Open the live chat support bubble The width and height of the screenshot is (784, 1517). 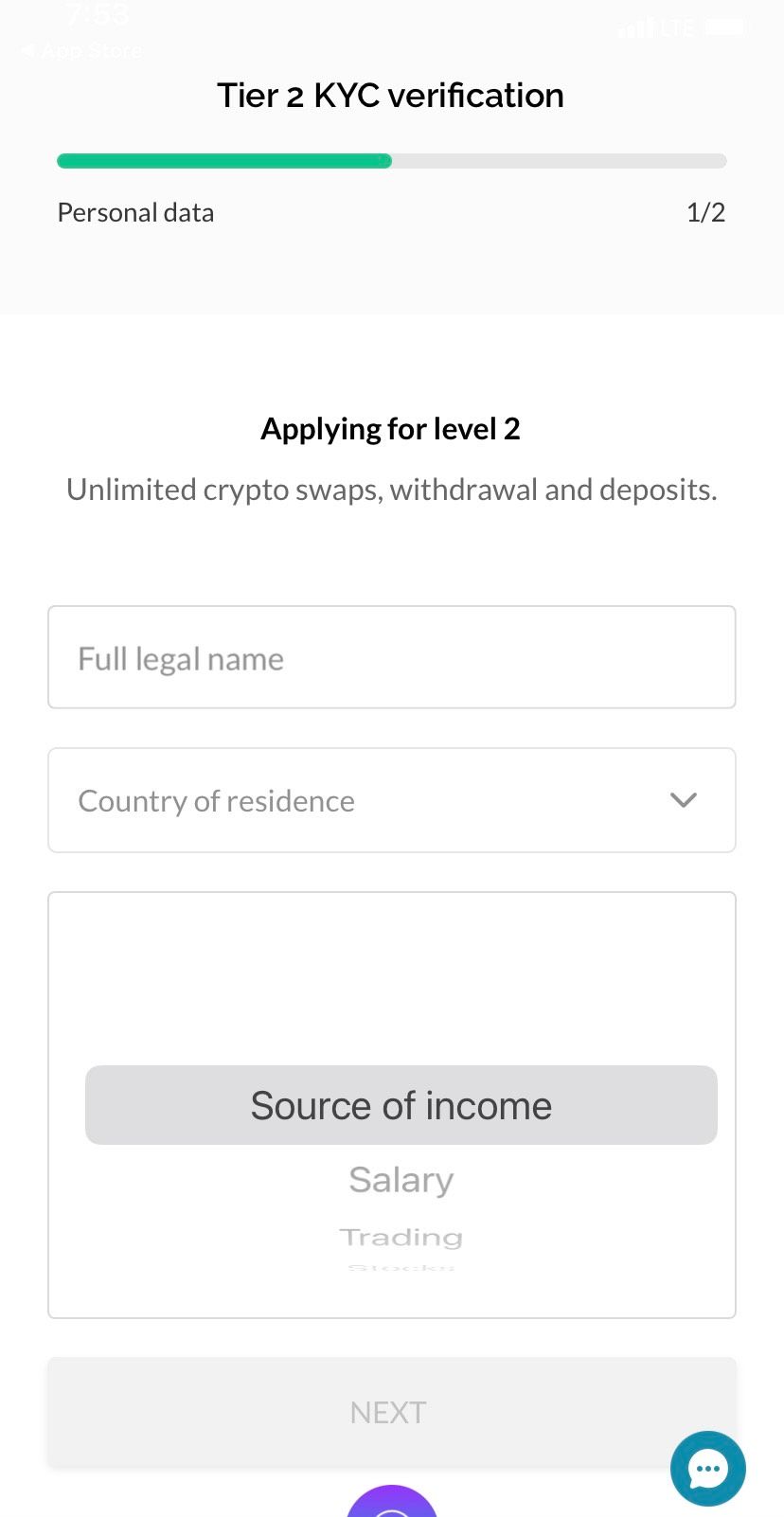pyautogui.click(x=708, y=1469)
